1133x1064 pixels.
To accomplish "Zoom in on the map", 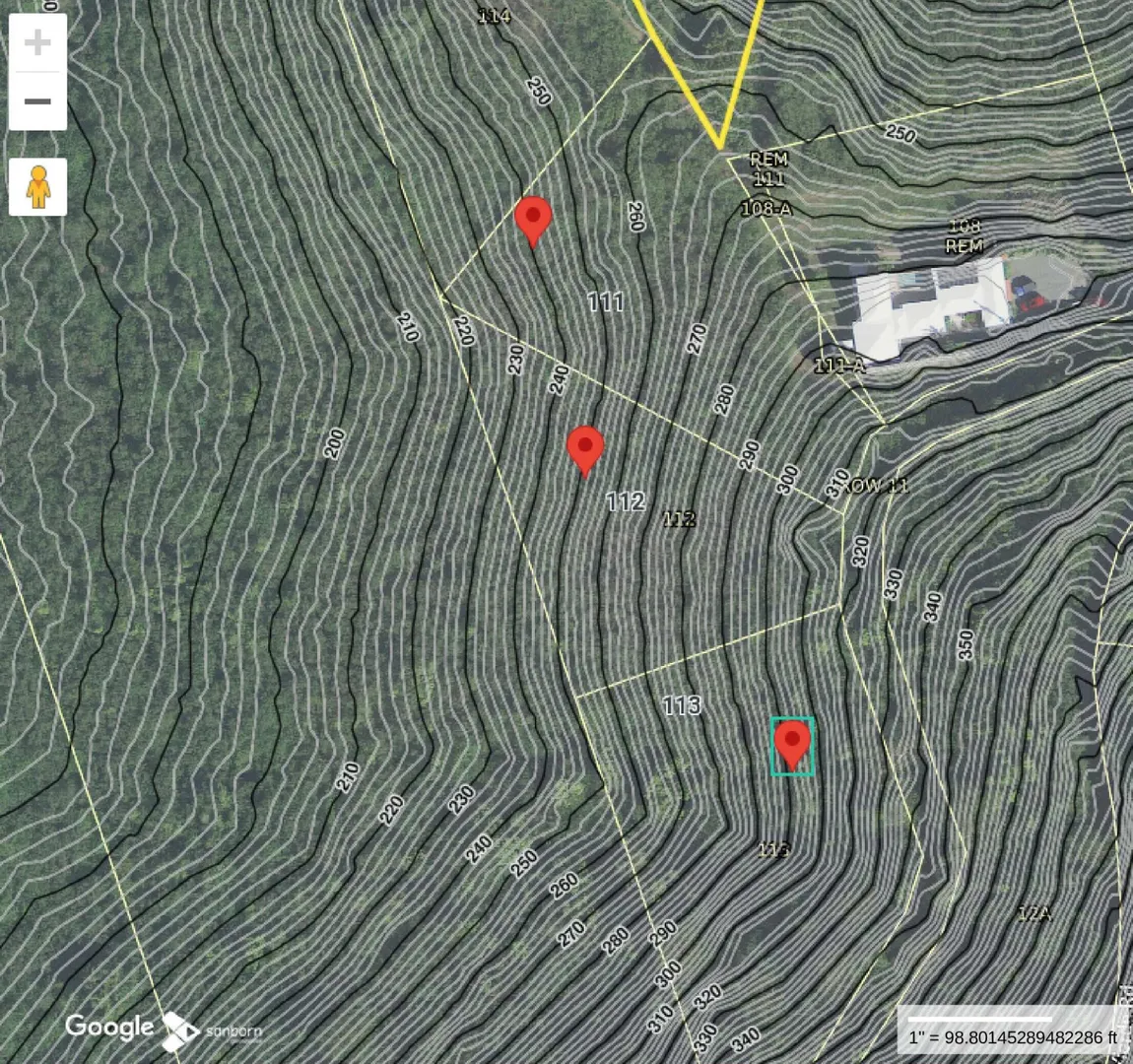I will pyautogui.click(x=37, y=42).
